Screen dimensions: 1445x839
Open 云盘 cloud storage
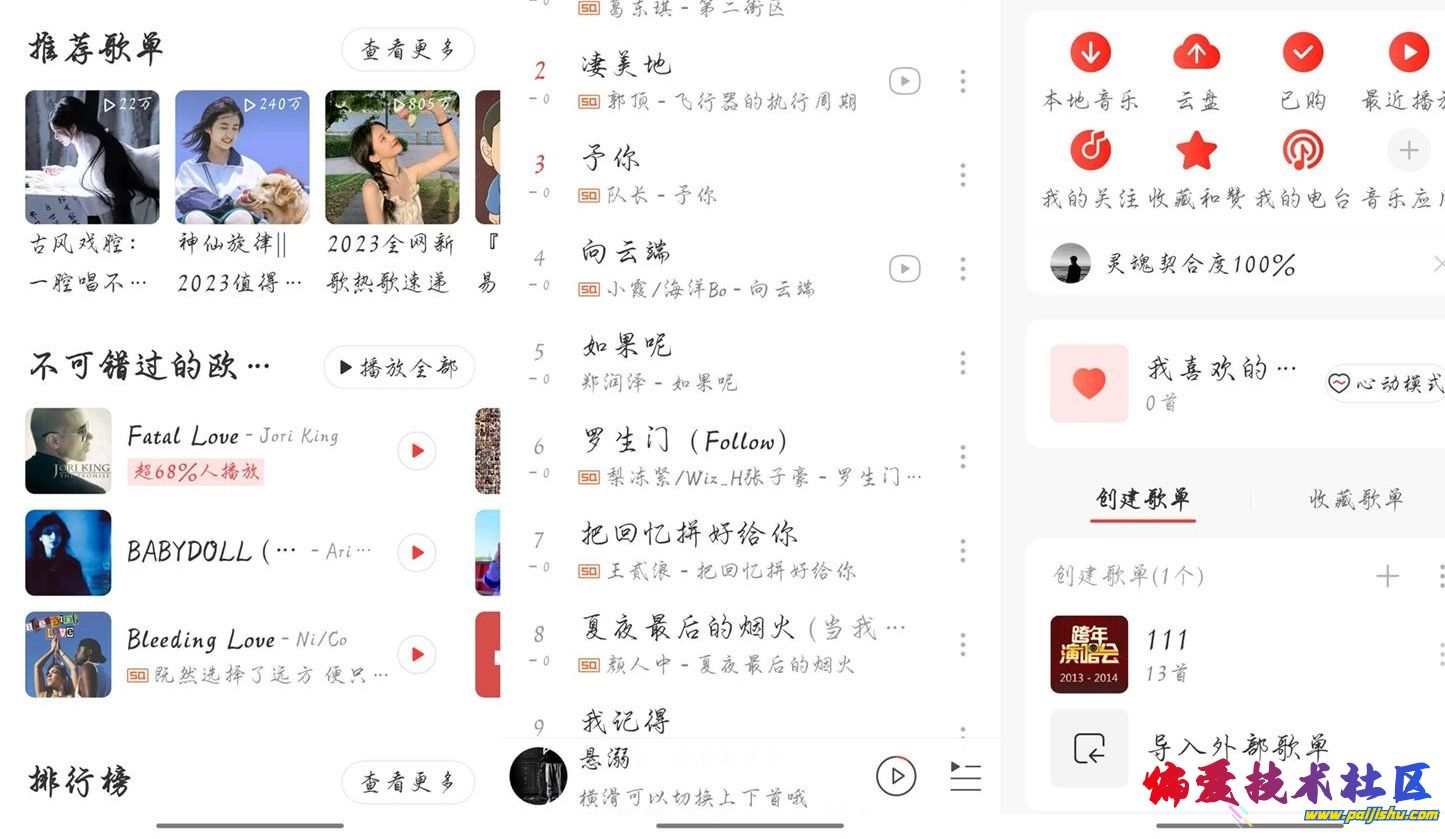point(1197,68)
